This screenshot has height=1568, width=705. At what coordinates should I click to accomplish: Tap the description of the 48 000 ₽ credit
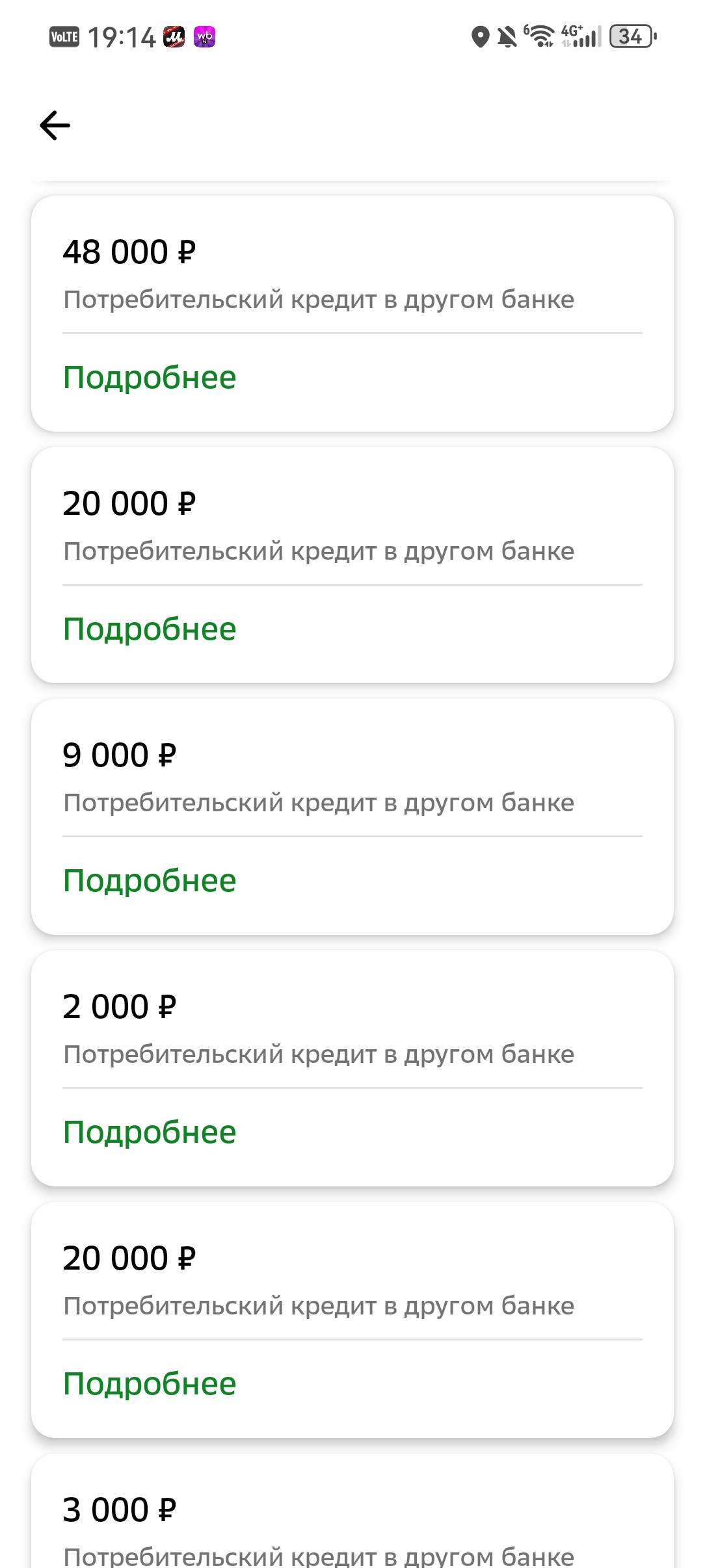tap(318, 299)
